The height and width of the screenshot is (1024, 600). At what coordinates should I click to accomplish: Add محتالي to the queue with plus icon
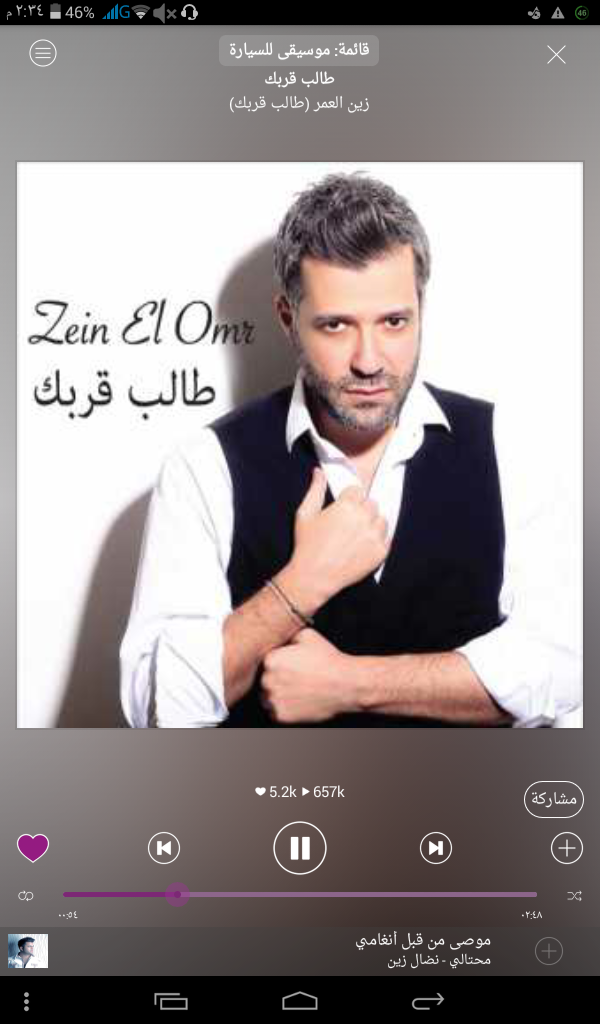pos(549,951)
